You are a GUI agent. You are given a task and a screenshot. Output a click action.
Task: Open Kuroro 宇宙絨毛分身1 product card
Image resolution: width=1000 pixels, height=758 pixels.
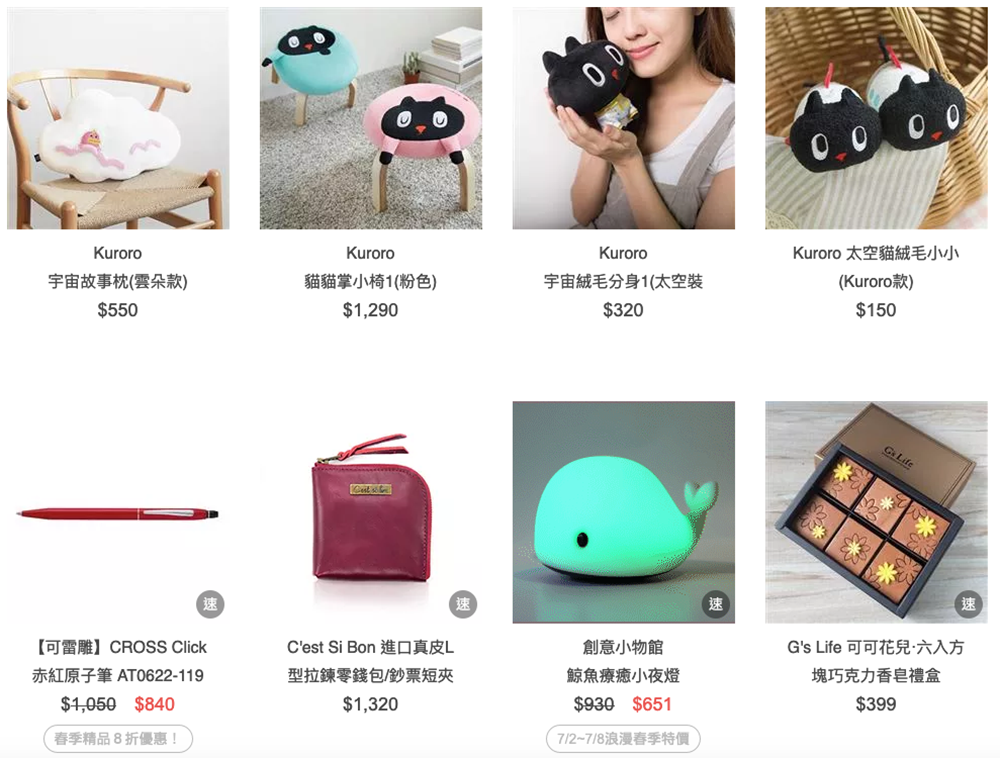[x=623, y=120]
